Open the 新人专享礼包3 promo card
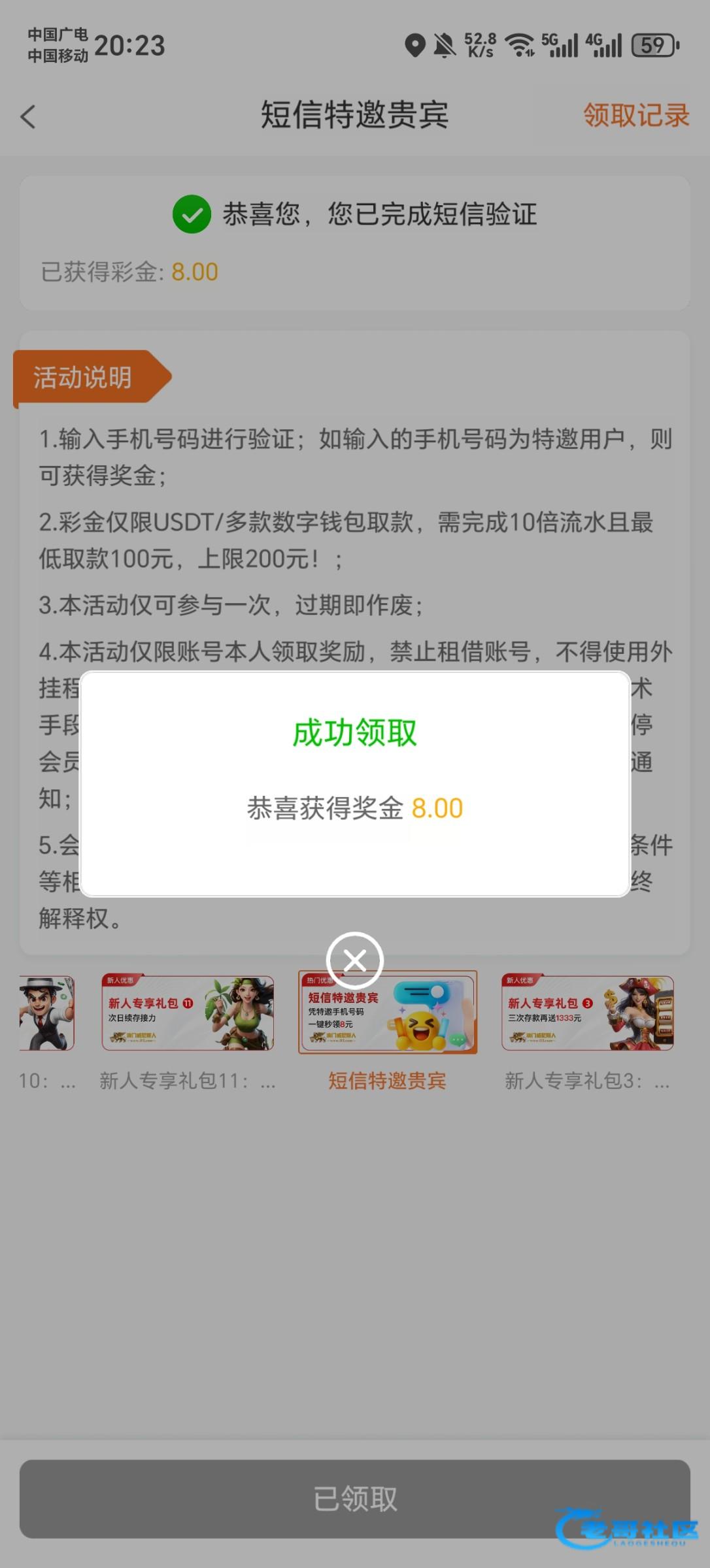This screenshot has width=710, height=1568. pos(587,1014)
